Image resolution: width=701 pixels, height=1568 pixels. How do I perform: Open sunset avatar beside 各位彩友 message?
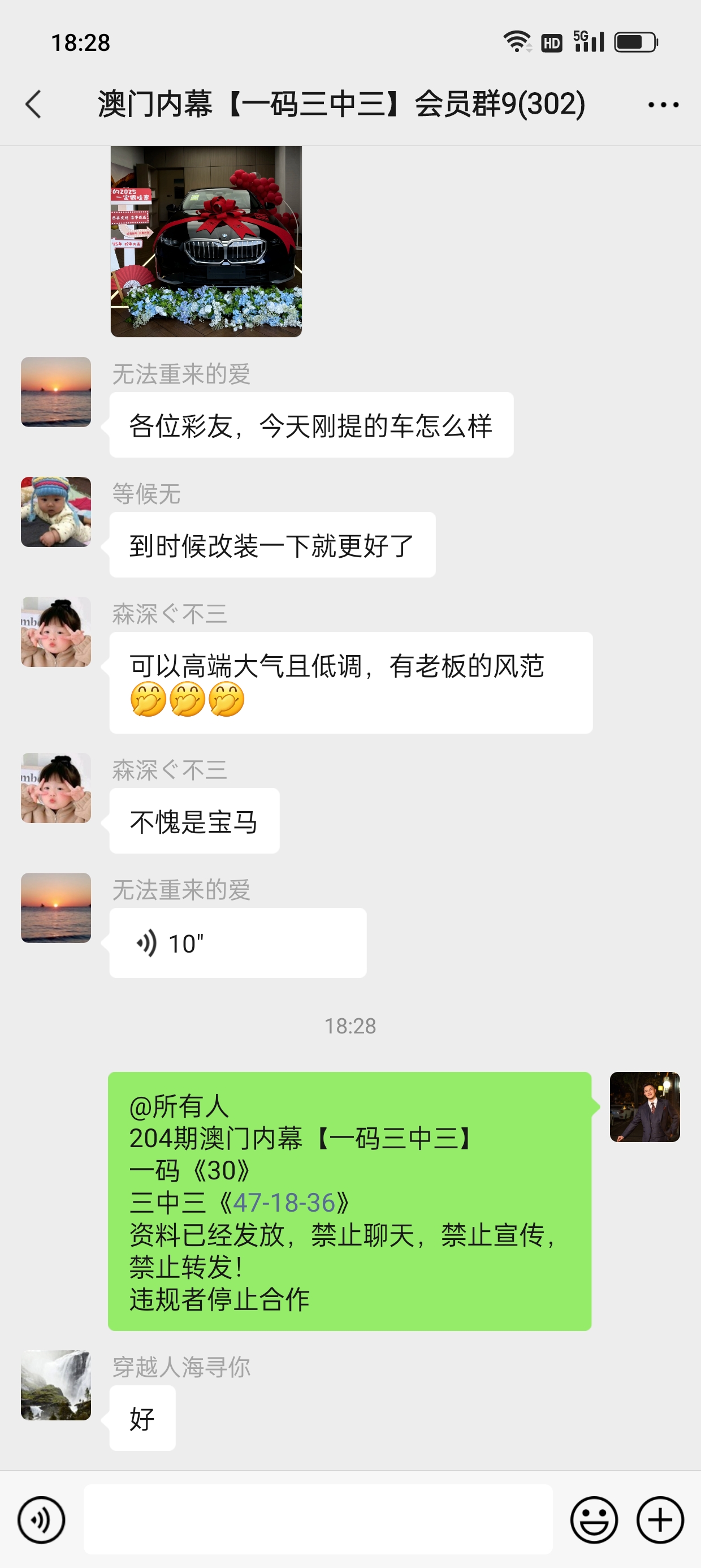click(56, 392)
